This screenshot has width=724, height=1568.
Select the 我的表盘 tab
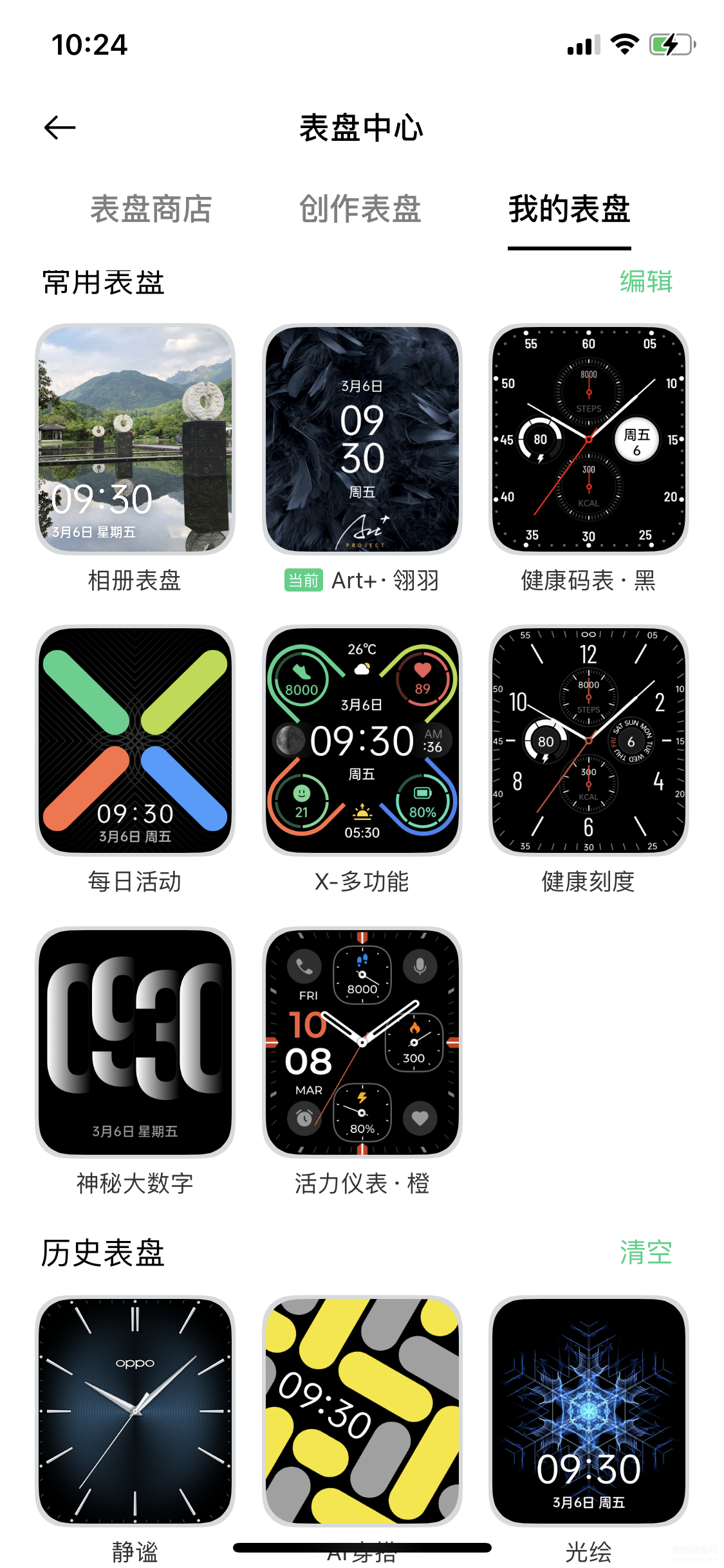570,209
